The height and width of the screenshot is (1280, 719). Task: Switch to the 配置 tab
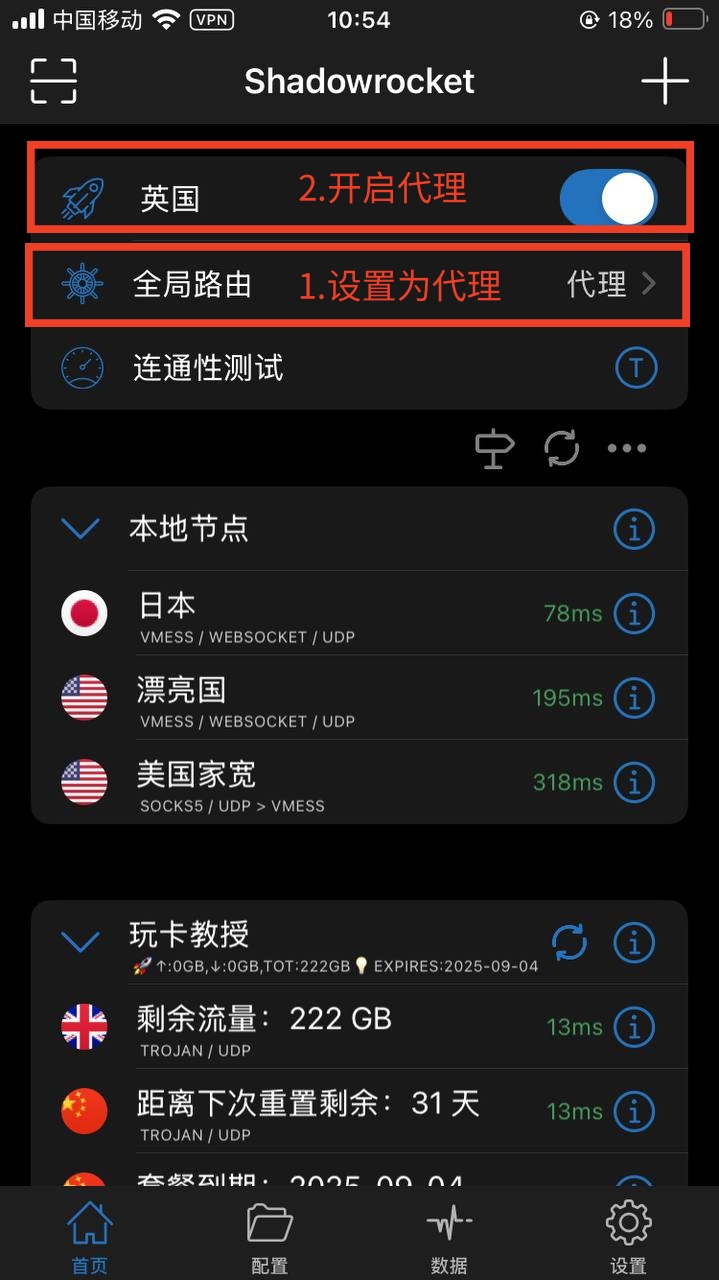[x=269, y=1236]
